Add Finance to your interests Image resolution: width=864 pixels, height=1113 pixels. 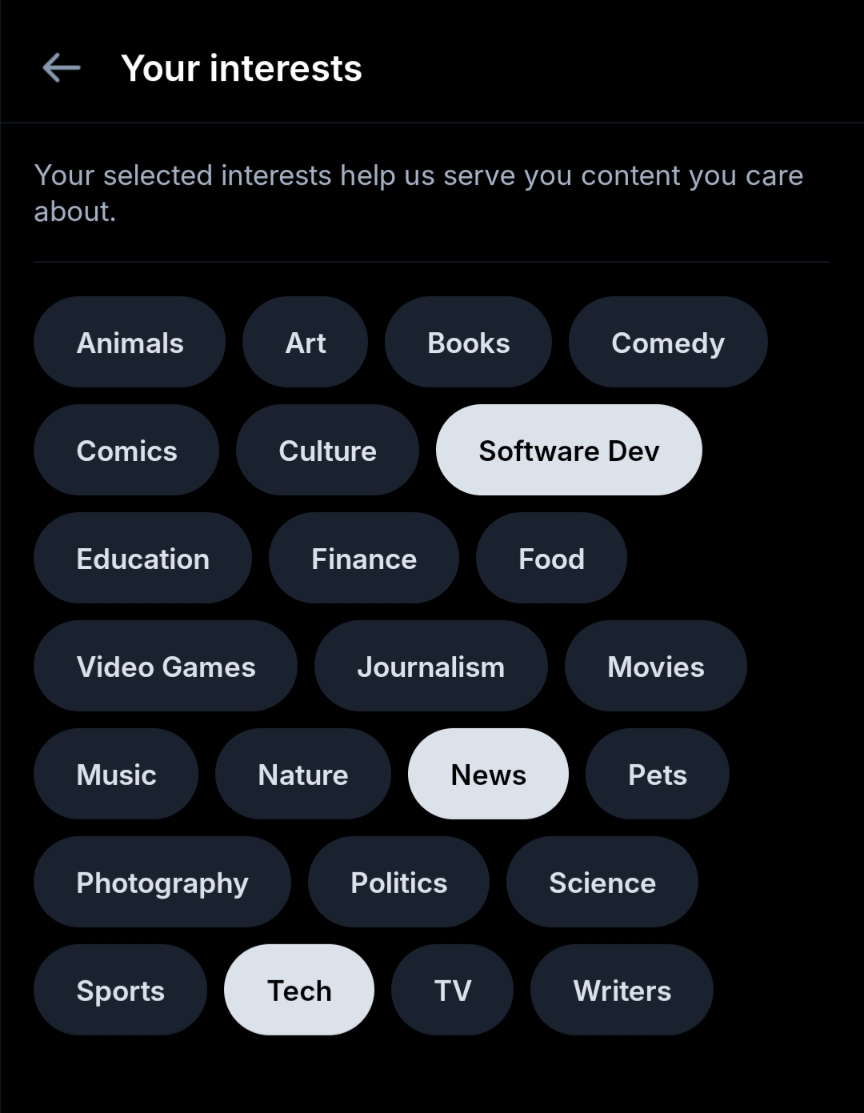tap(363, 558)
